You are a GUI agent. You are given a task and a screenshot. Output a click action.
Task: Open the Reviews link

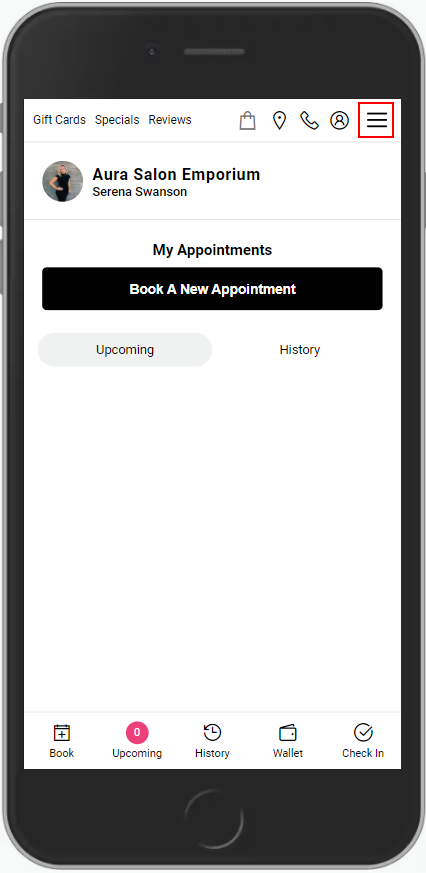tap(170, 120)
